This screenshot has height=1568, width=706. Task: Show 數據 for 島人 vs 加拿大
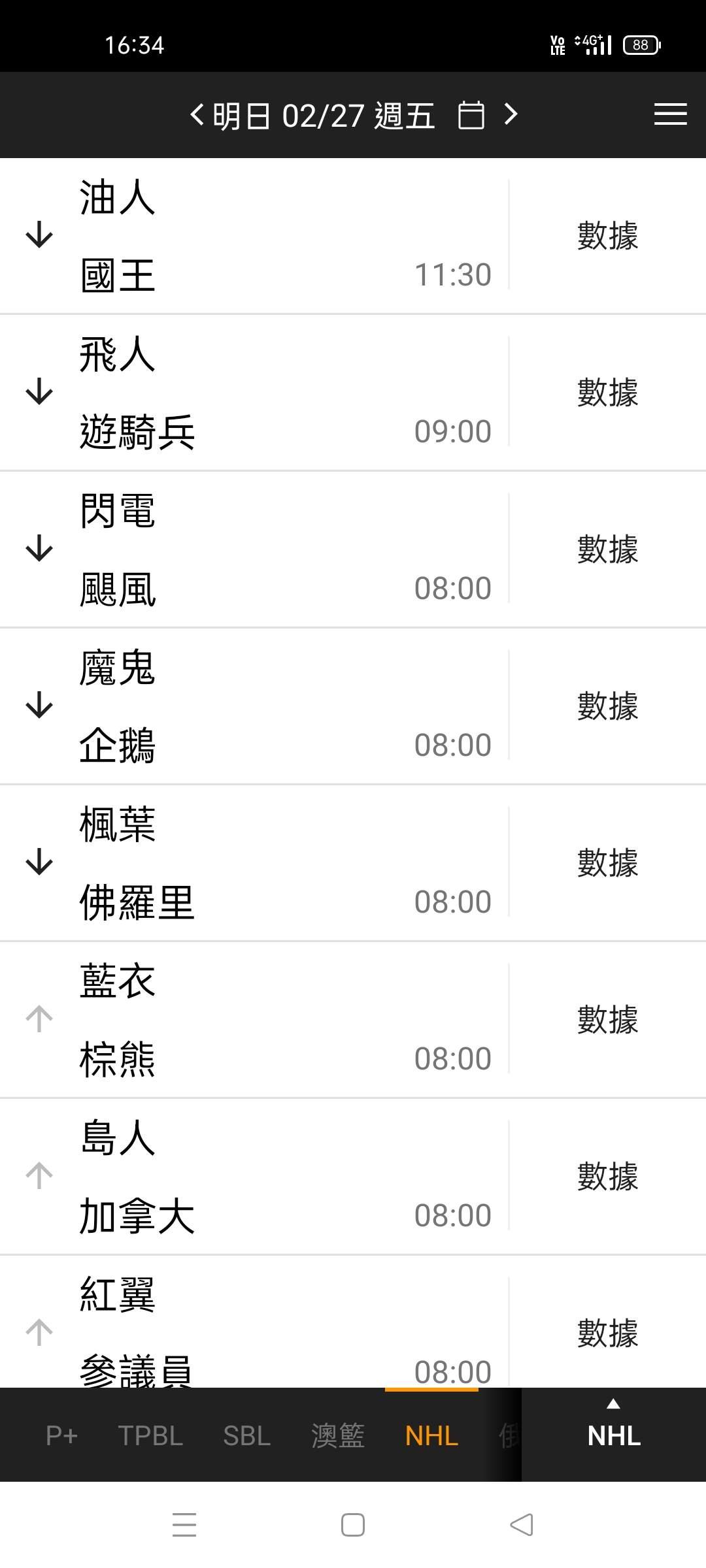point(607,1176)
